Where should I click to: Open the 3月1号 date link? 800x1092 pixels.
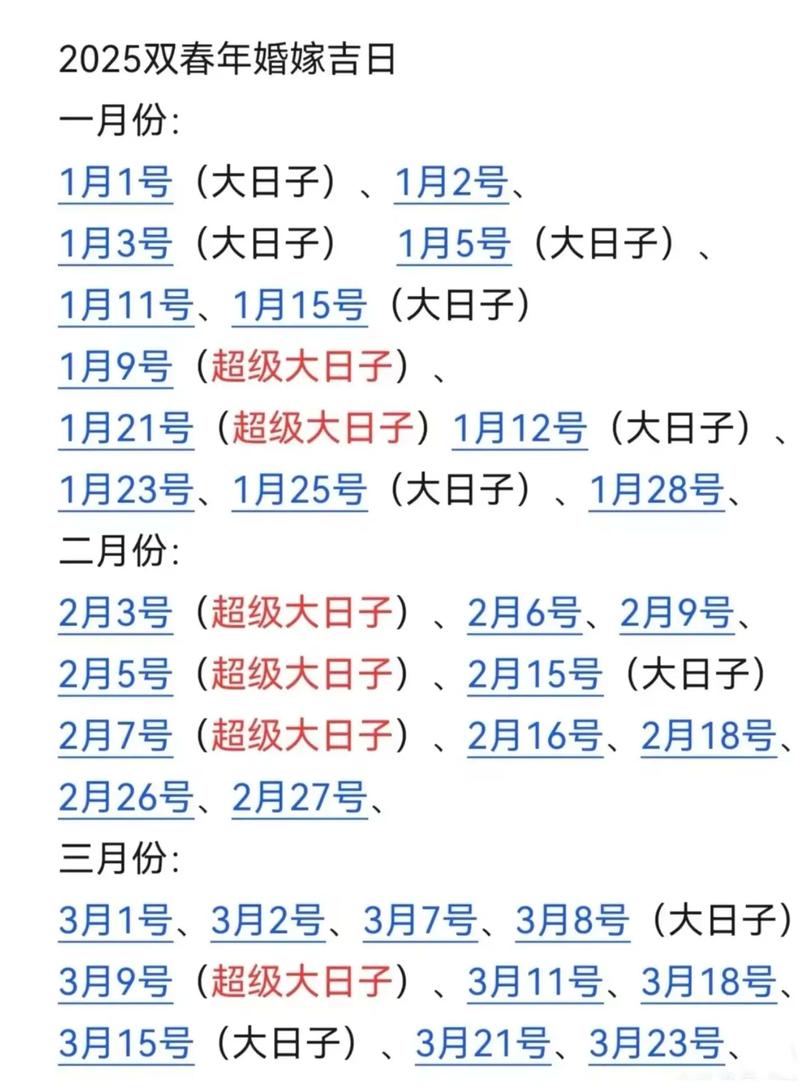[x=115, y=920]
